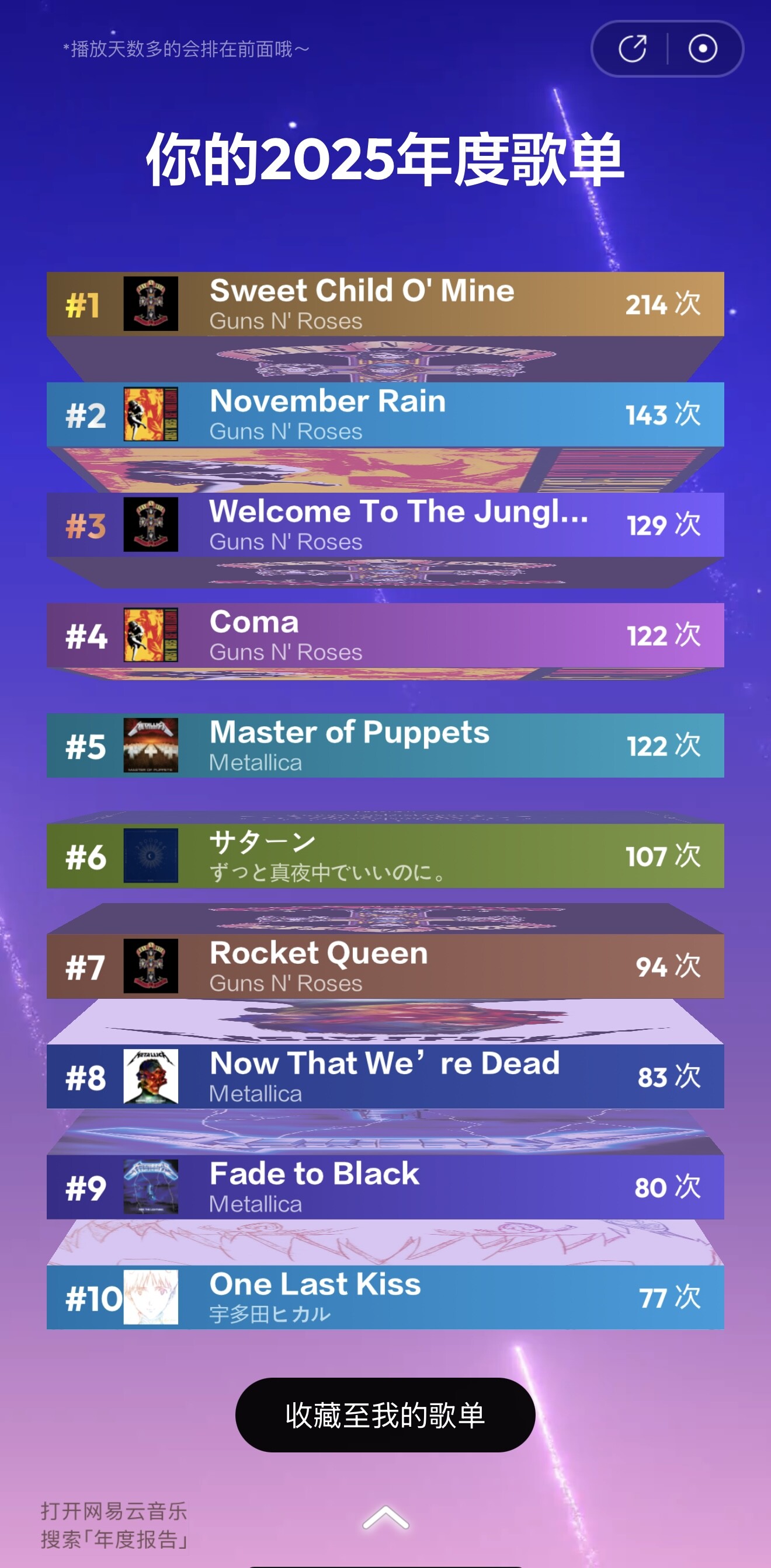Choose Coma by Guns N' Roses
Image resolution: width=771 pixels, height=1568 pixels.
tap(385, 635)
